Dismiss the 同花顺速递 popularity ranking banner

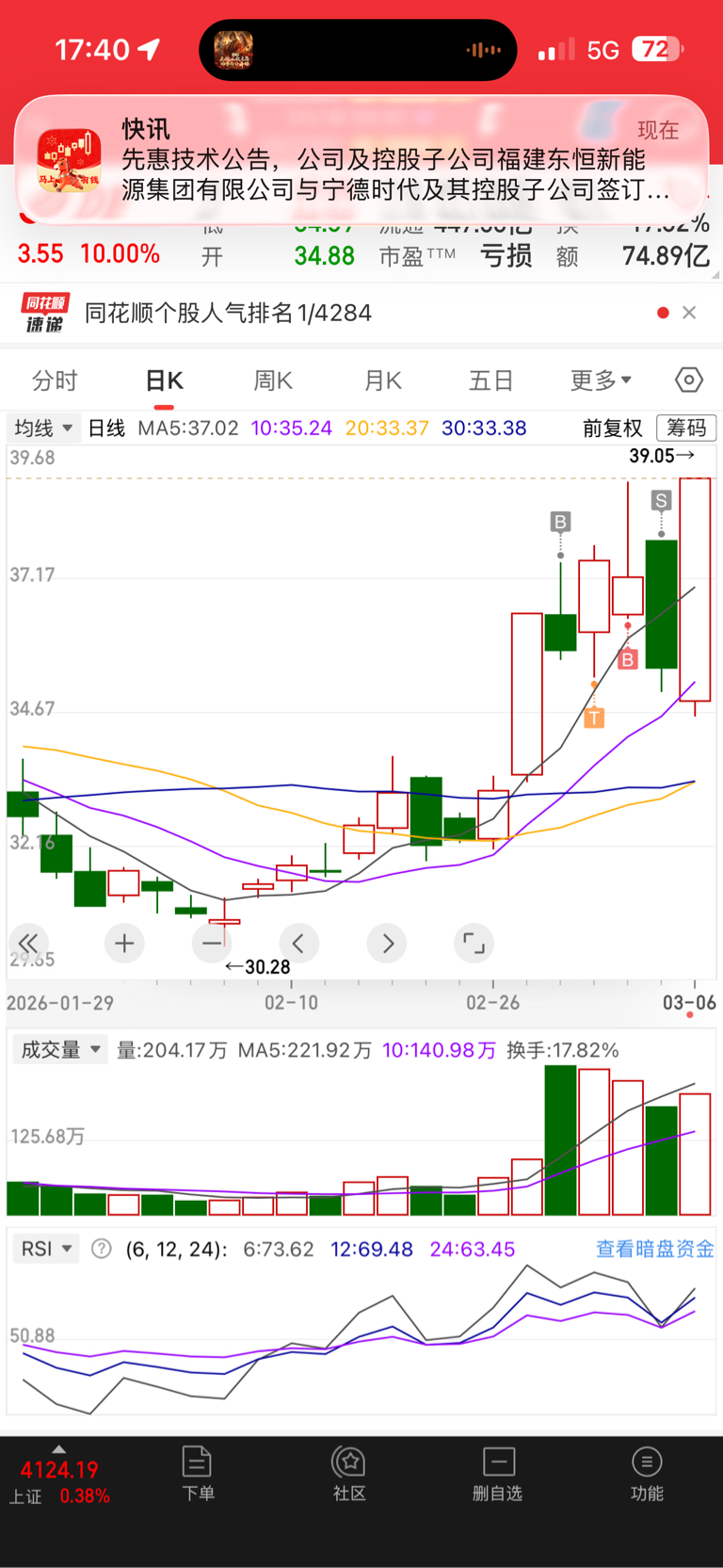click(x=689, y=313)
